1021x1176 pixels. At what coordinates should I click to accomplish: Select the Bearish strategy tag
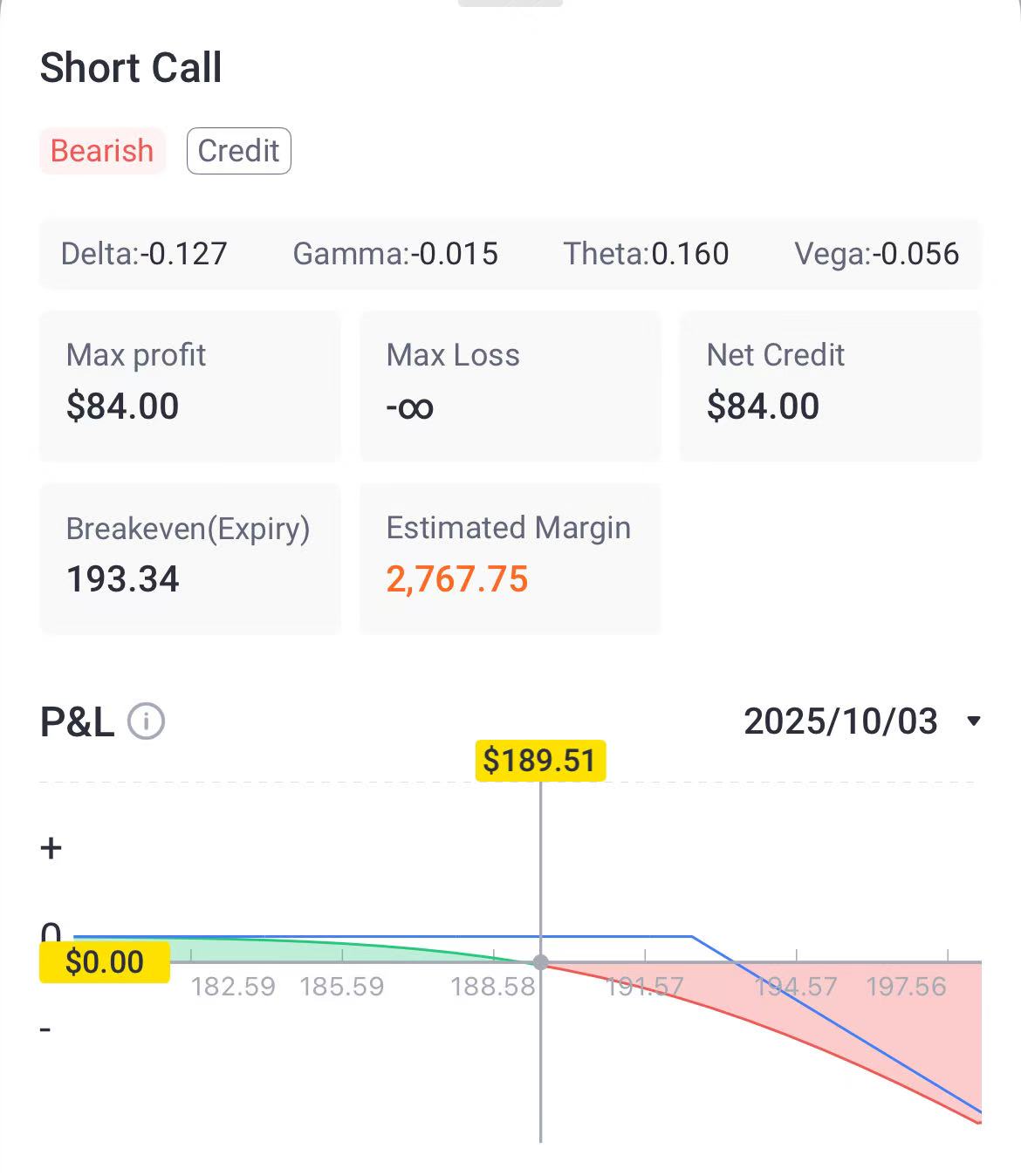click(x=102, y=151)
